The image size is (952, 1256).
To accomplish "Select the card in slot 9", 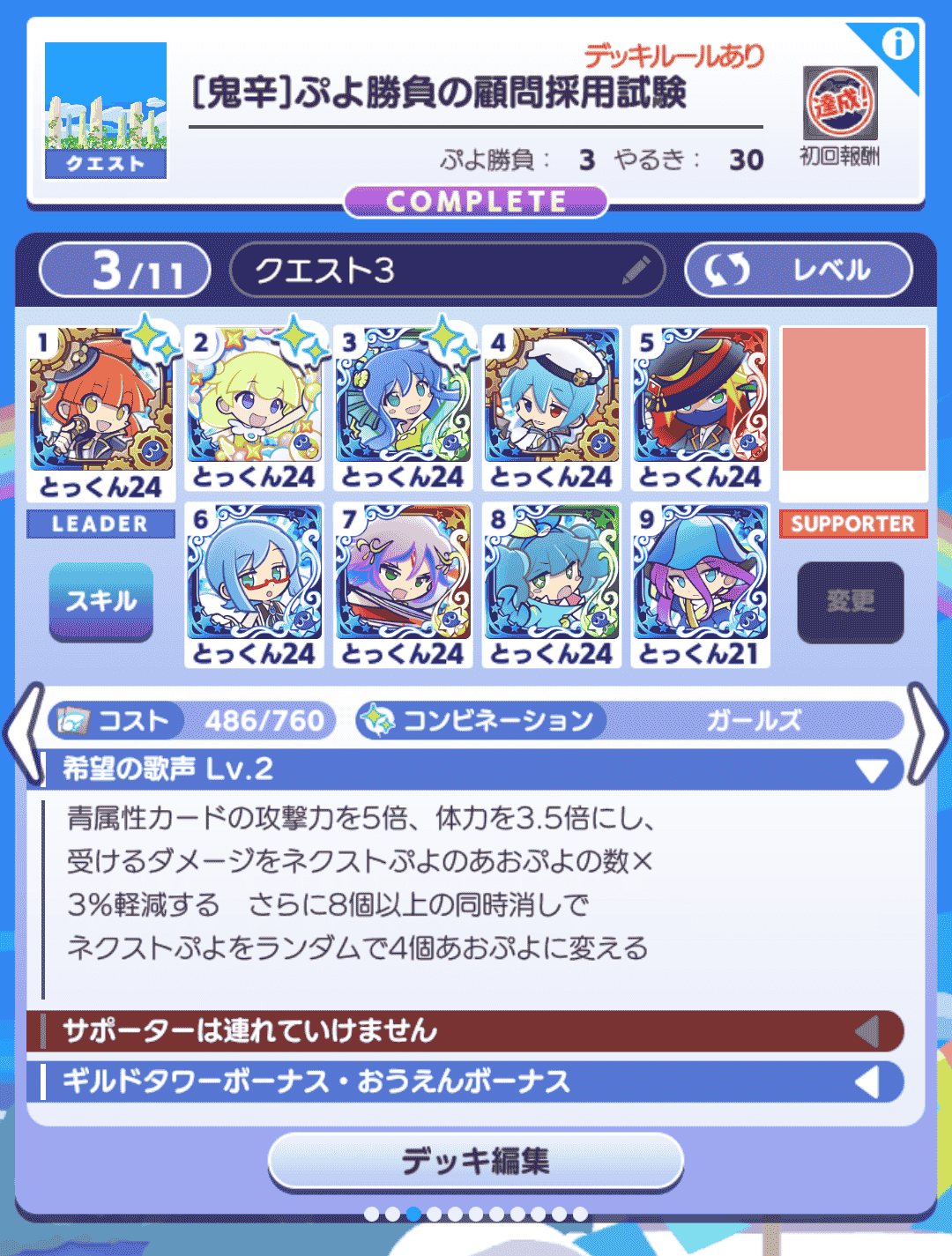I will pyautogui.click(x=701, y=573).
